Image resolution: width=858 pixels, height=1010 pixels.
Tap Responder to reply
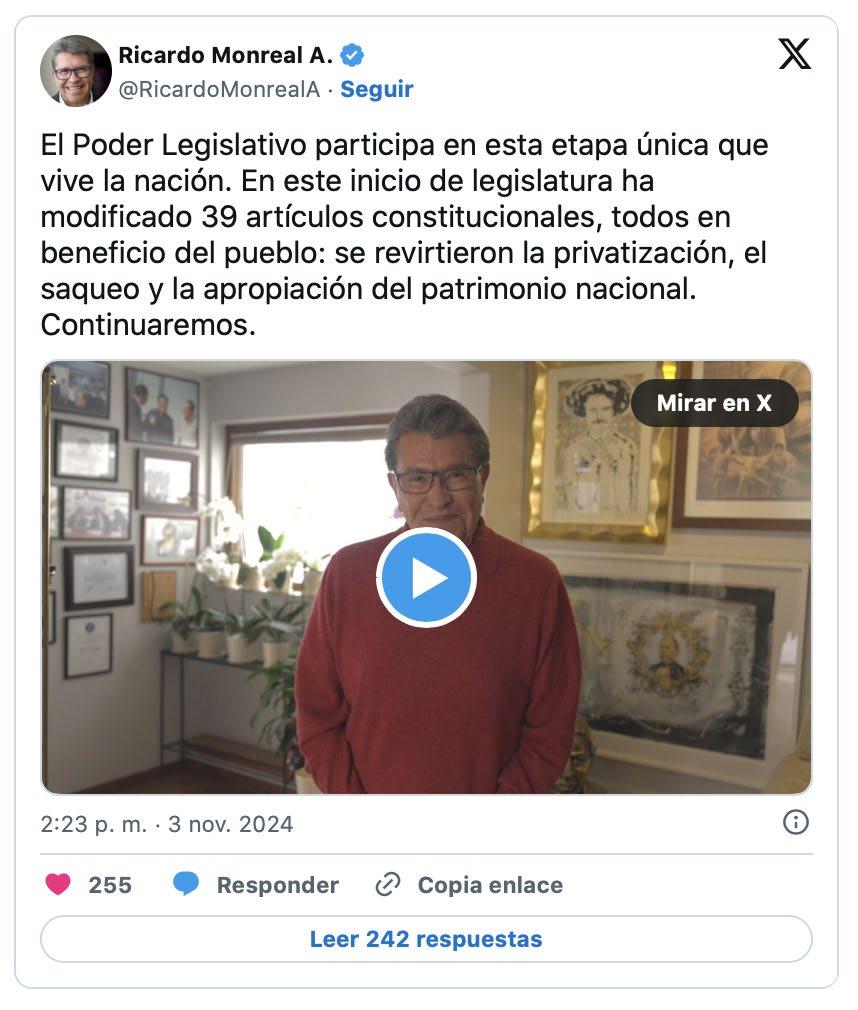tap(256, 885)
